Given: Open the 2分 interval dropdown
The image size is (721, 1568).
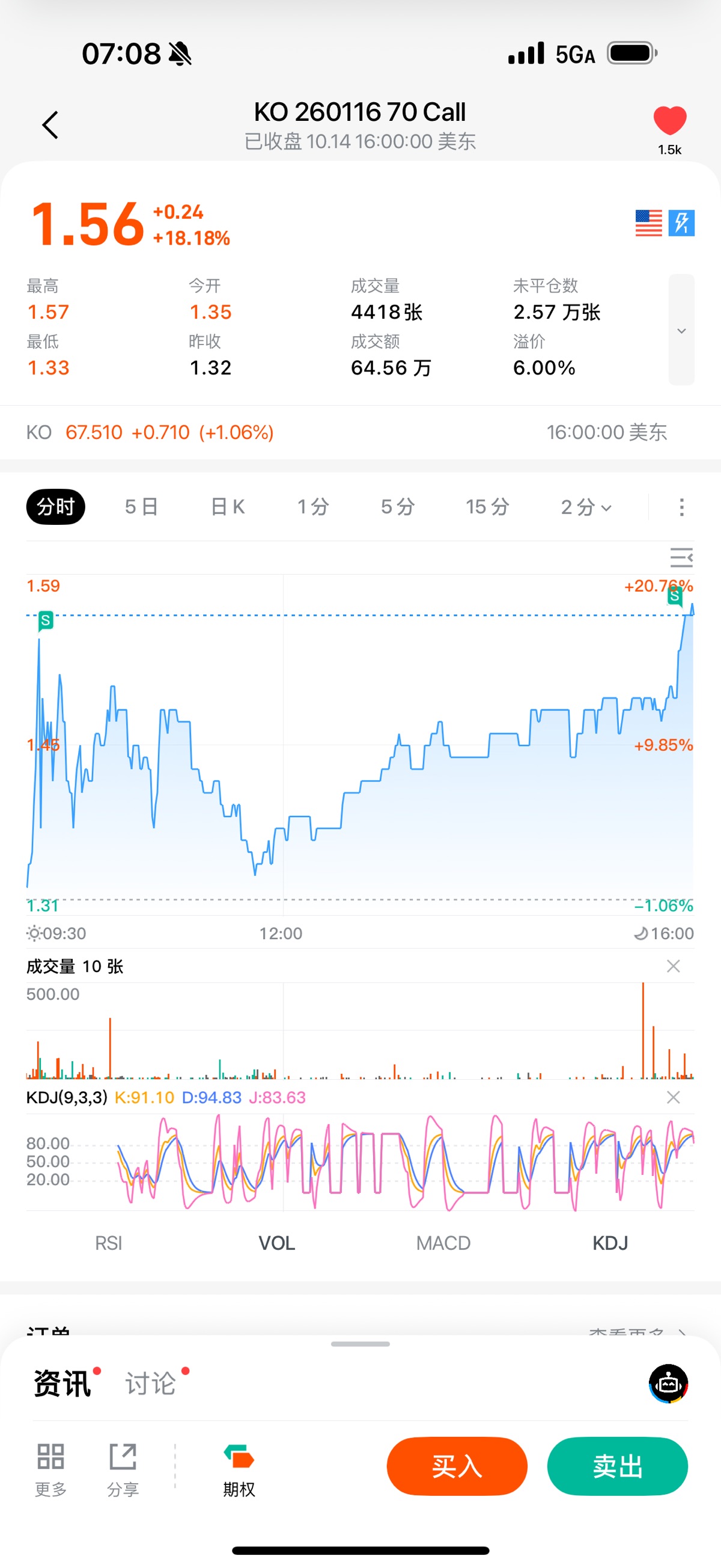Looking at the screenshot, I should [x=586, y=506].
